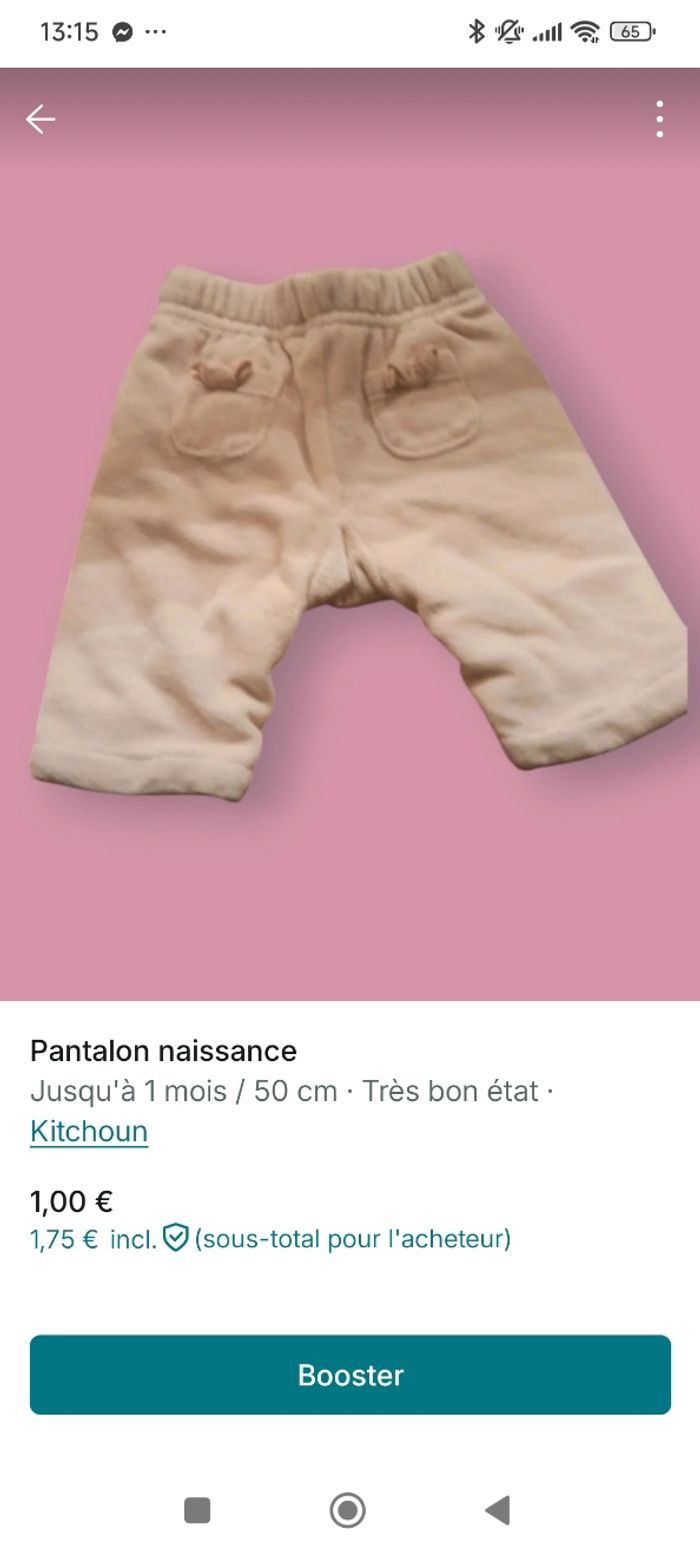Image resolution: width=700 pixels, height=1556 pixels.
Task: Go to the system home screen
Action: 348,1510
